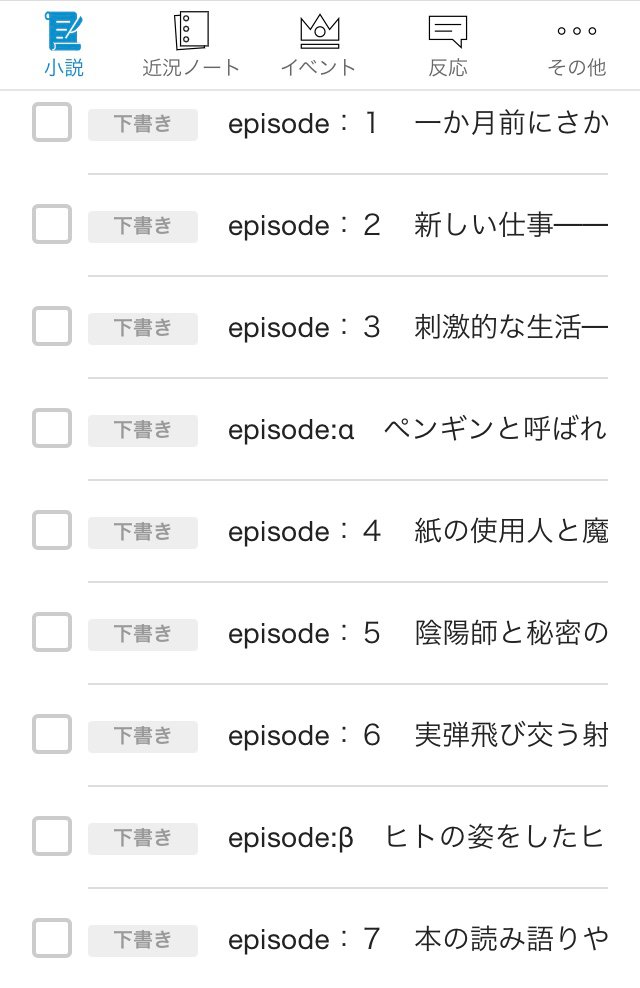Mark the episode:α checkbox

click(x=52, y=429)
